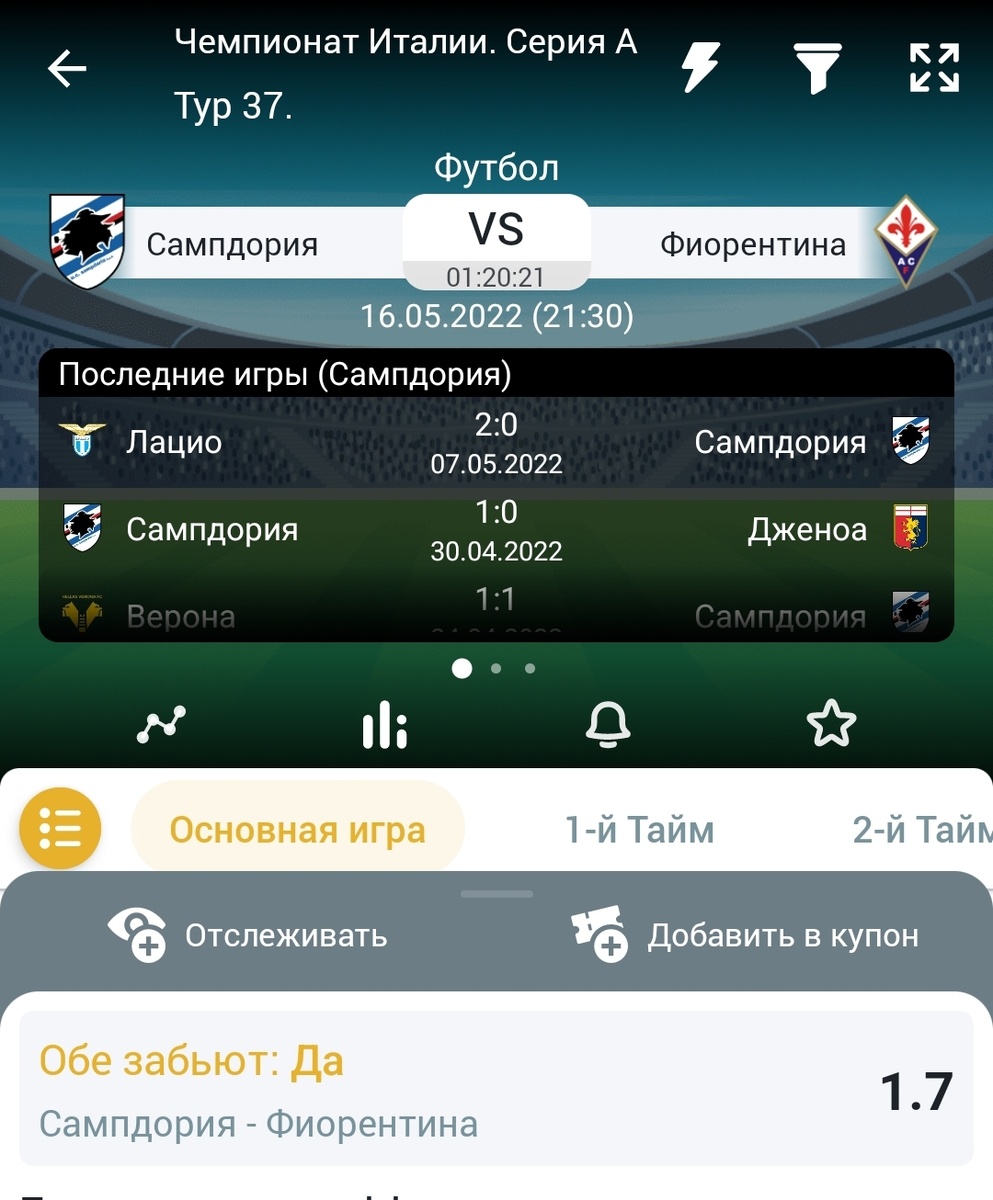Open the Сампдория vs Дженоа past match
The image size is (993, 1200).
coord(496,529)
